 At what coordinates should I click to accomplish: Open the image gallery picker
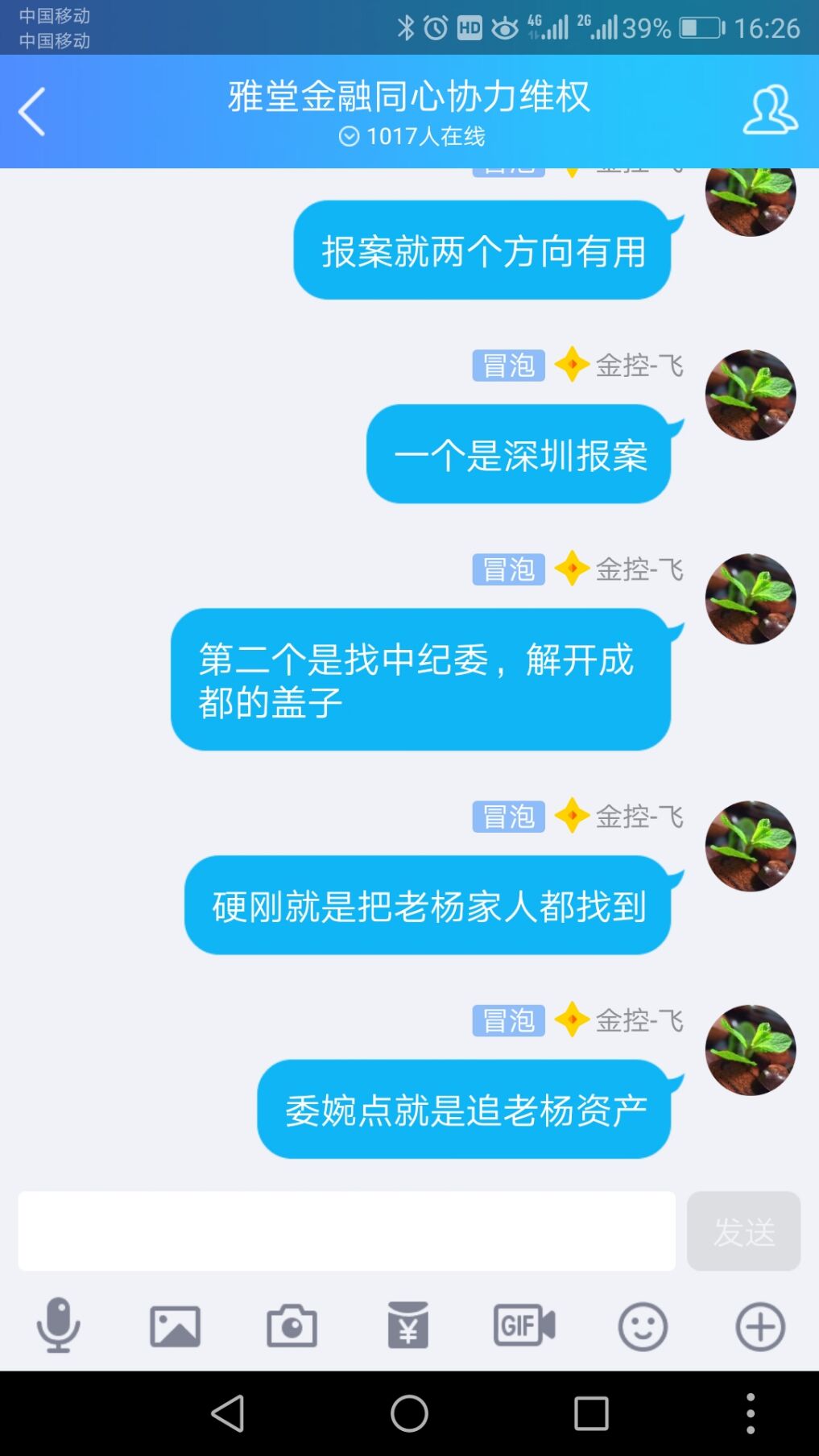click(175, 1326)
